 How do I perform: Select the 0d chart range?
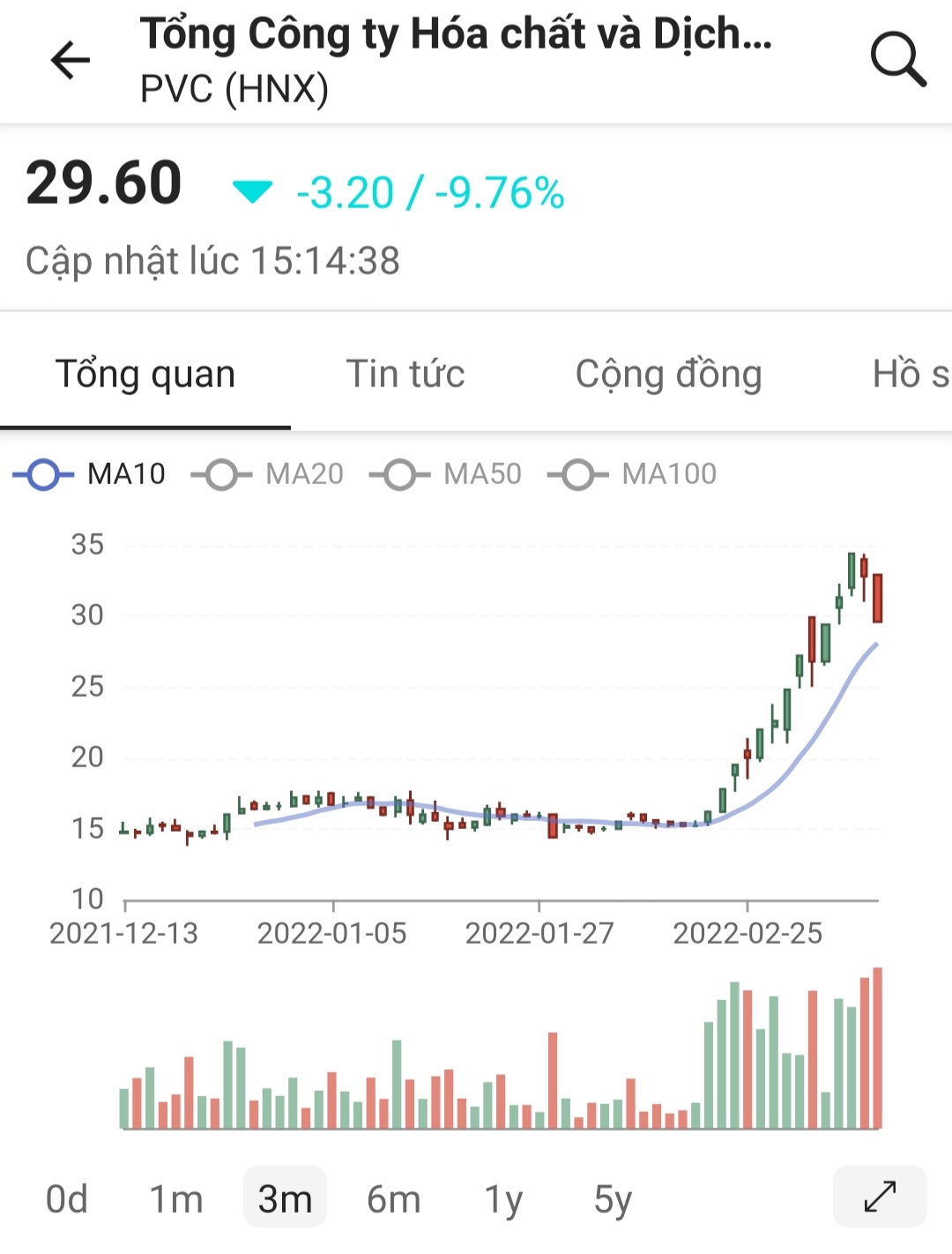point(67,1198)
